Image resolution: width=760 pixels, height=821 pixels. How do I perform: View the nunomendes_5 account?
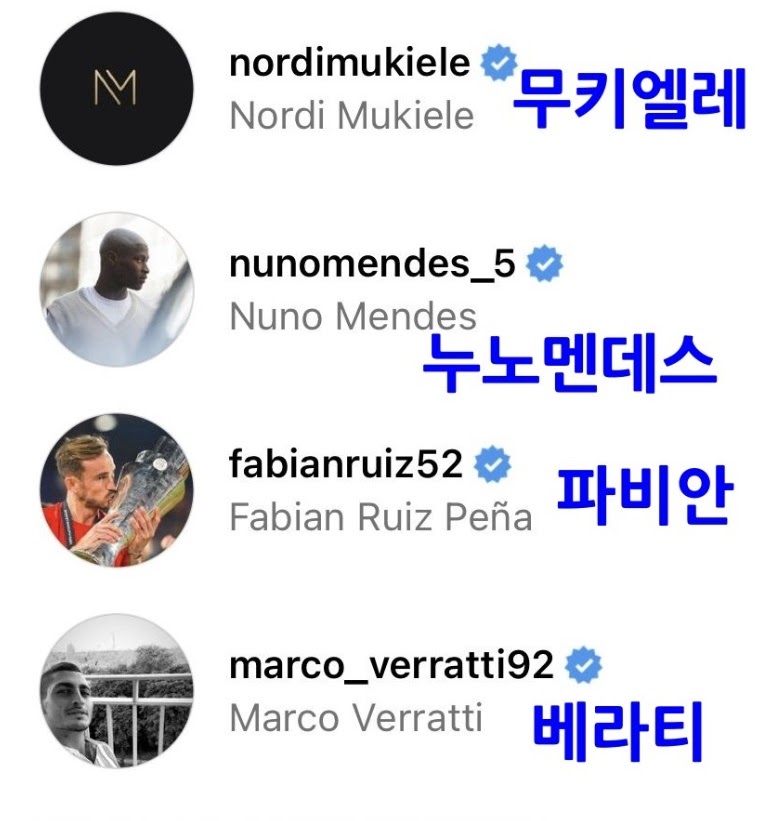372,265
